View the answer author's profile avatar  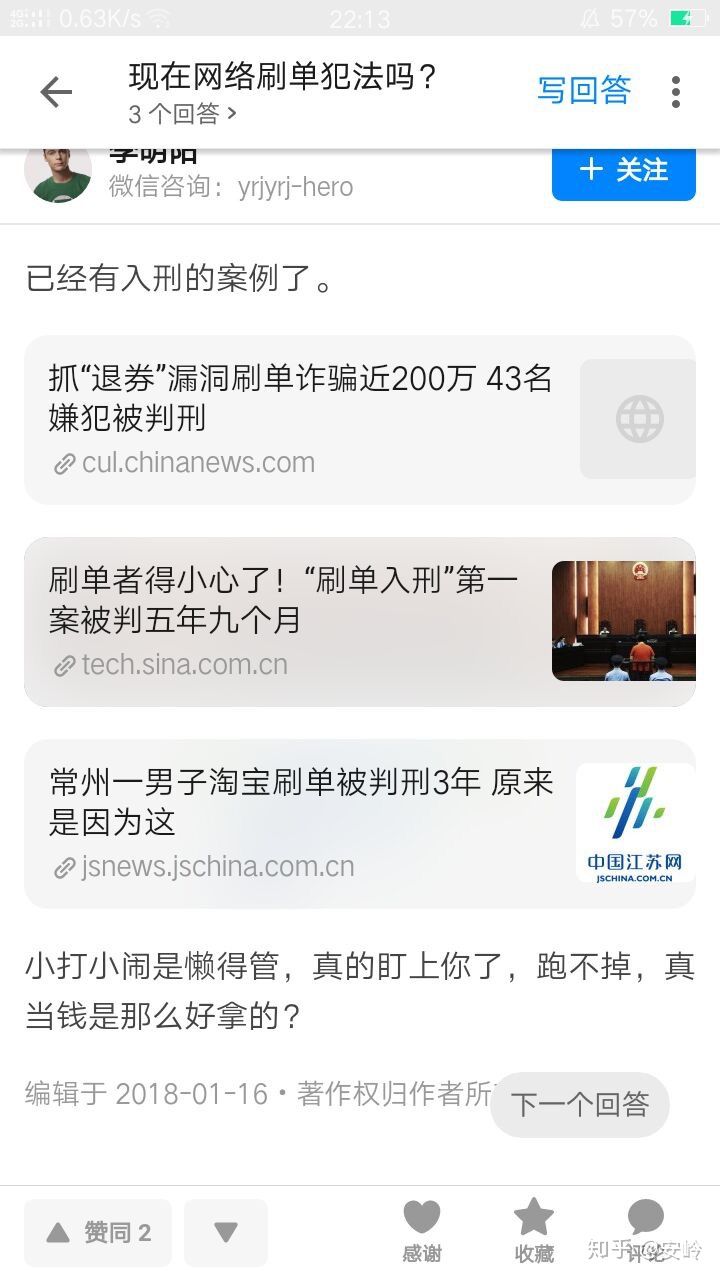(x=58, y=172)
